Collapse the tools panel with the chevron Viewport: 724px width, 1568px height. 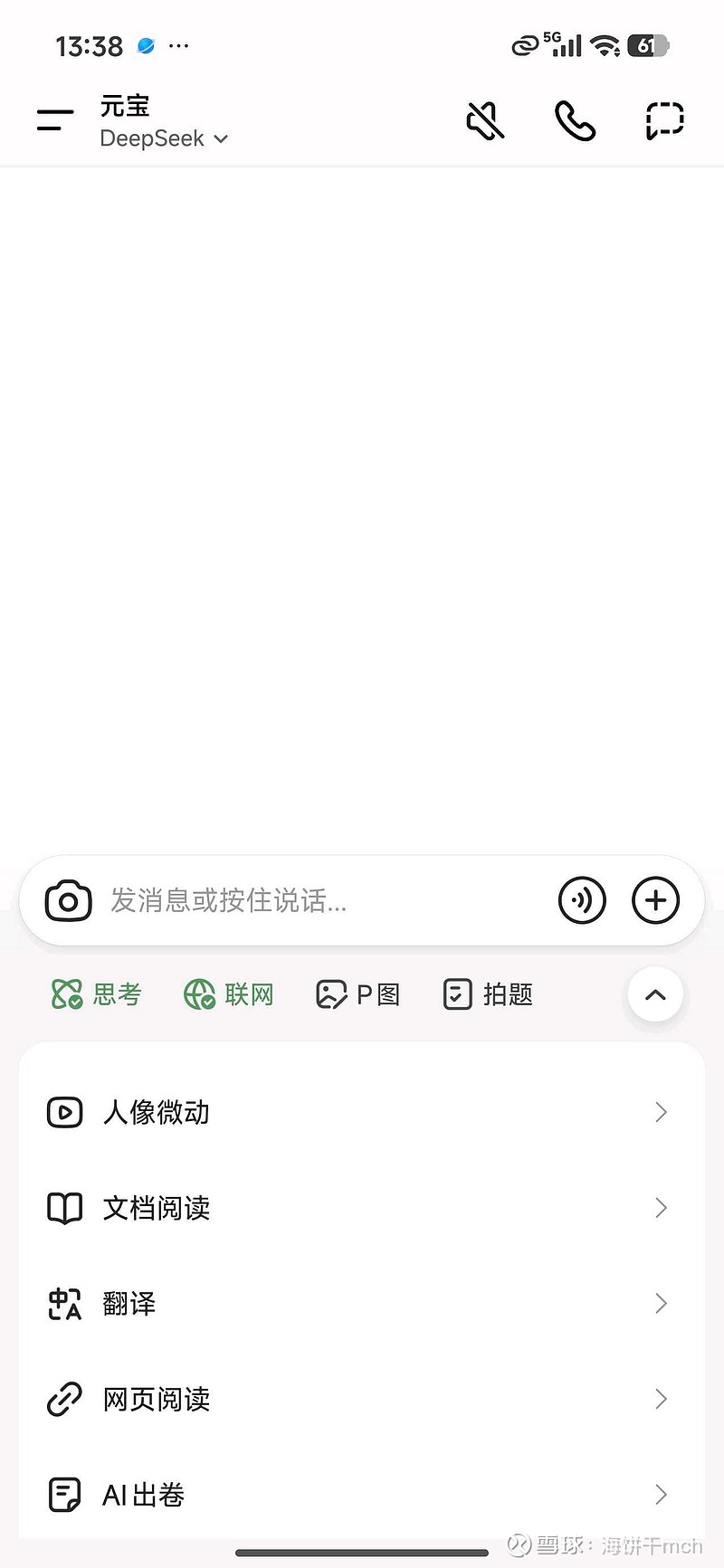(x=654, y=993)
